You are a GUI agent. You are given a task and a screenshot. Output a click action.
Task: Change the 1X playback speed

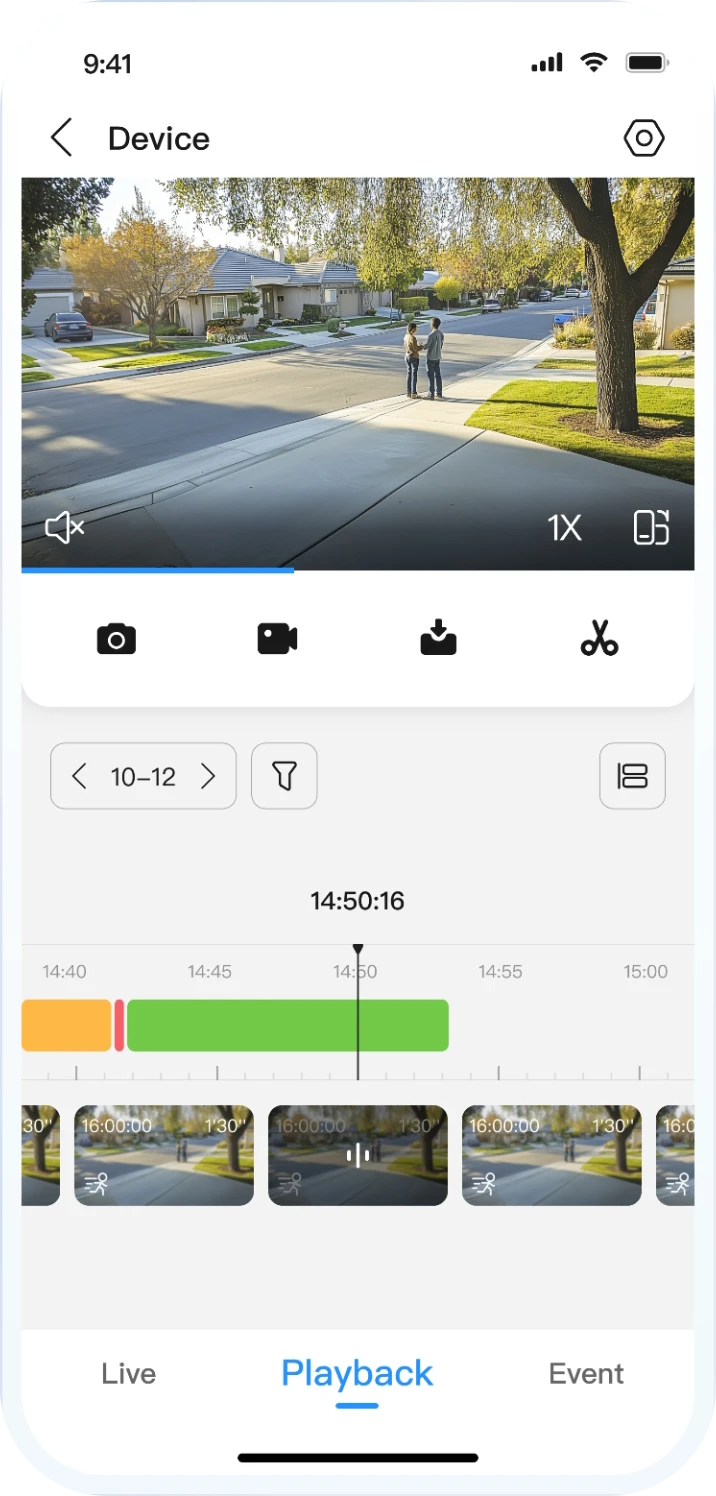[564, 527]
